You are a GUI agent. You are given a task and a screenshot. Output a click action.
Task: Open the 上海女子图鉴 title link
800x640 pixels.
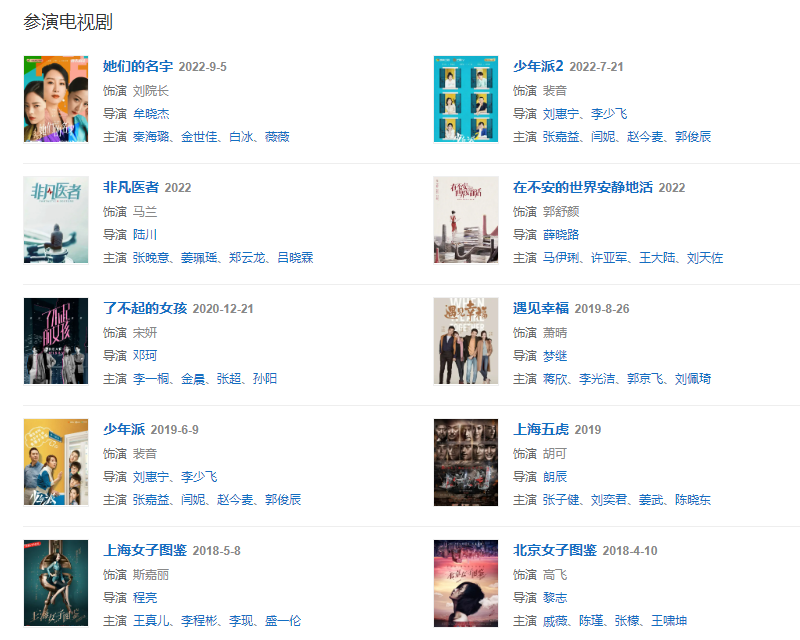tap(145, 551)
